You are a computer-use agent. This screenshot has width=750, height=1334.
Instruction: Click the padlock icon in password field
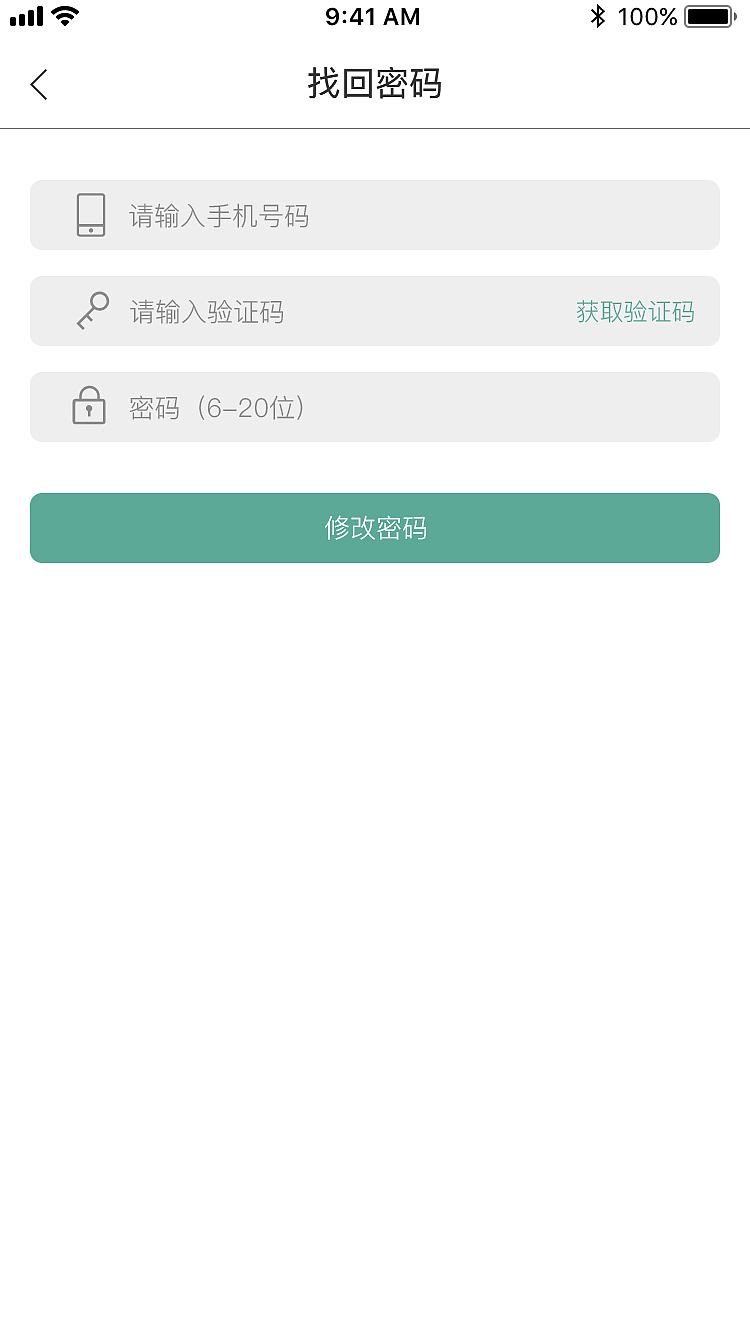89,406
